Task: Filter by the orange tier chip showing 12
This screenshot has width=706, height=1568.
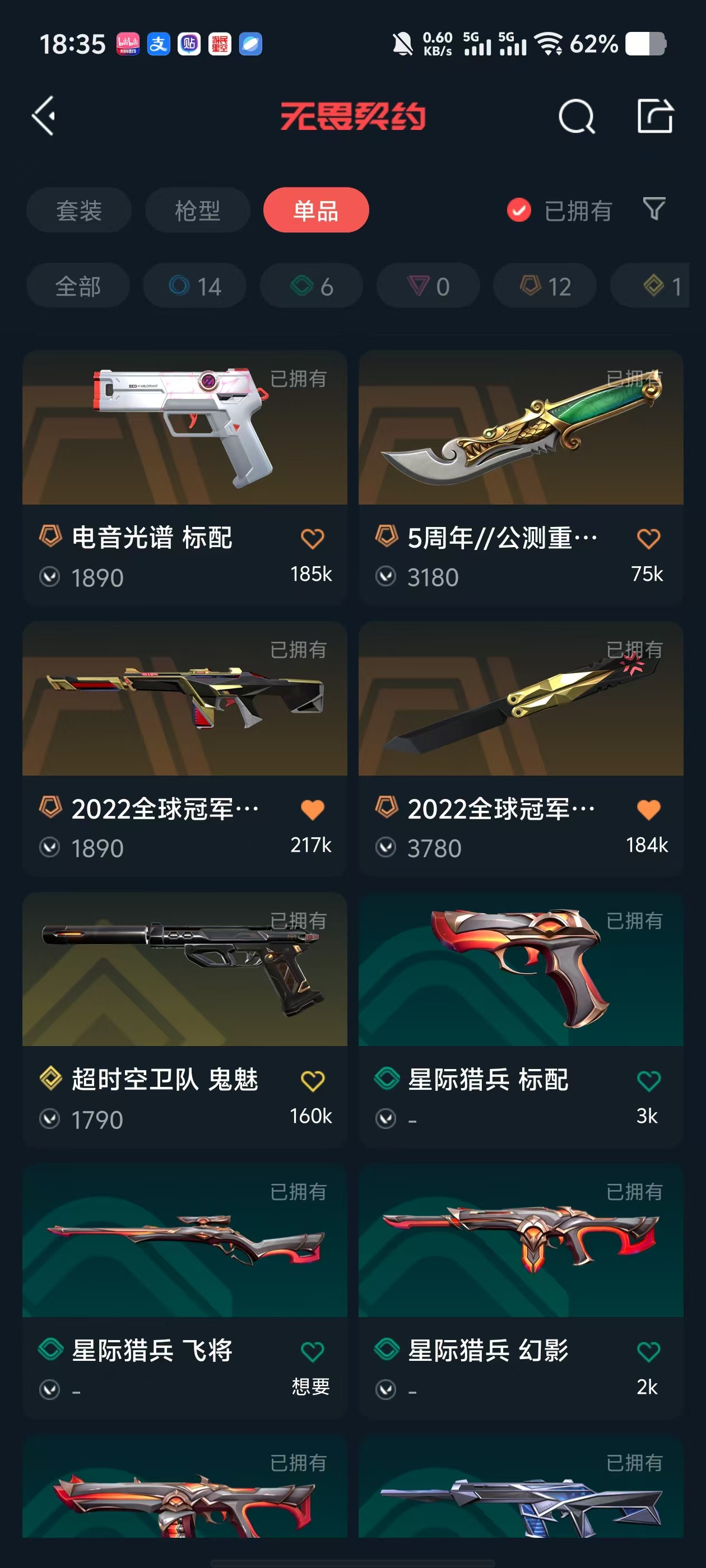Action: pyautogui.click(x=545, y=286)
